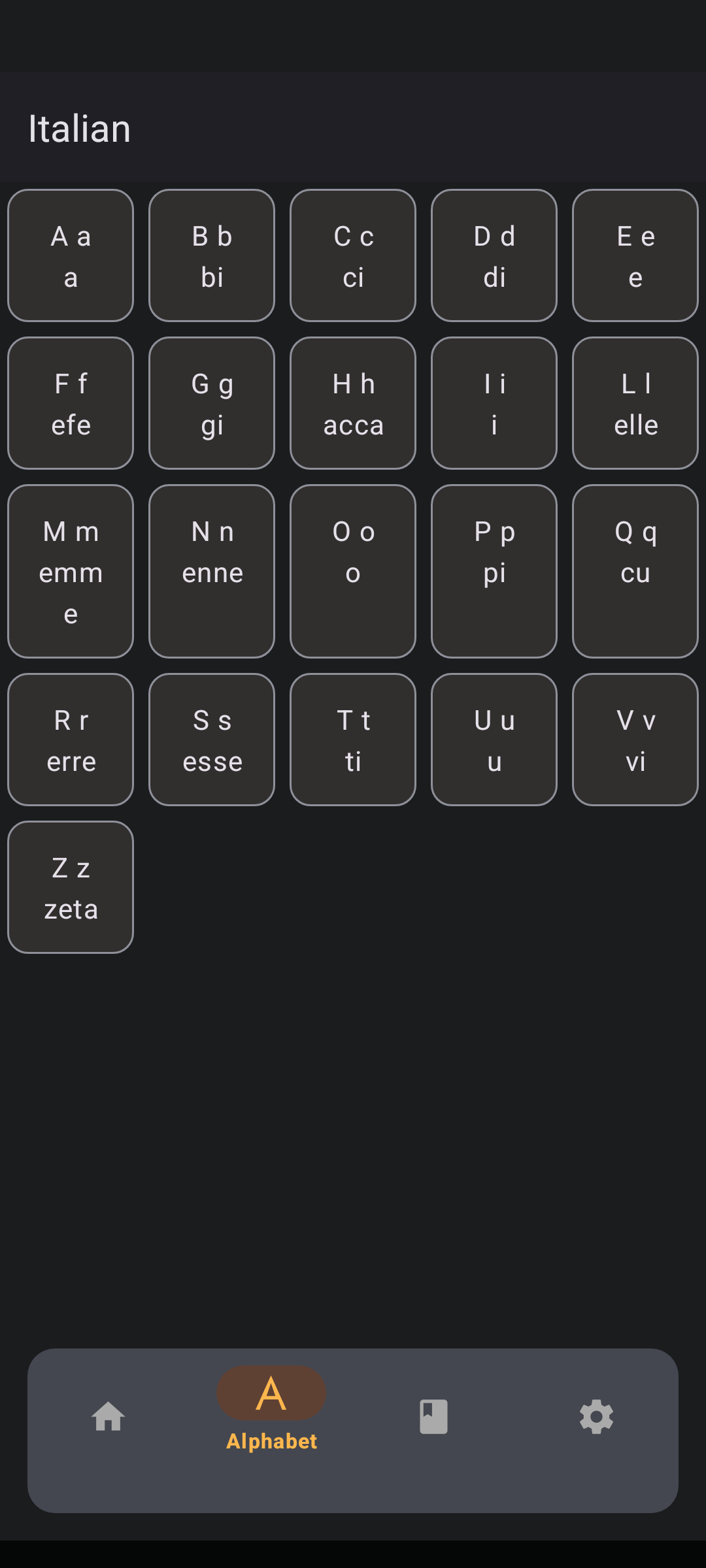Tap the H h acca card

pos(353,403)
